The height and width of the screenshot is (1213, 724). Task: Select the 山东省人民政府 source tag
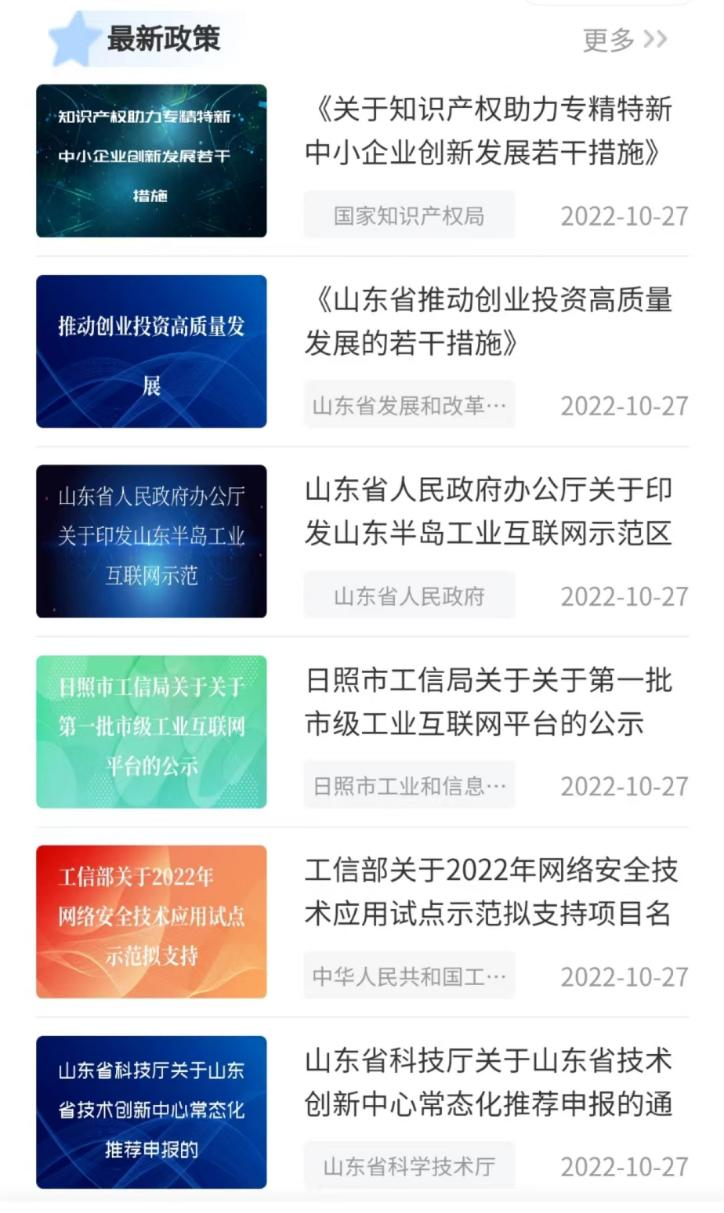point(409,596)
